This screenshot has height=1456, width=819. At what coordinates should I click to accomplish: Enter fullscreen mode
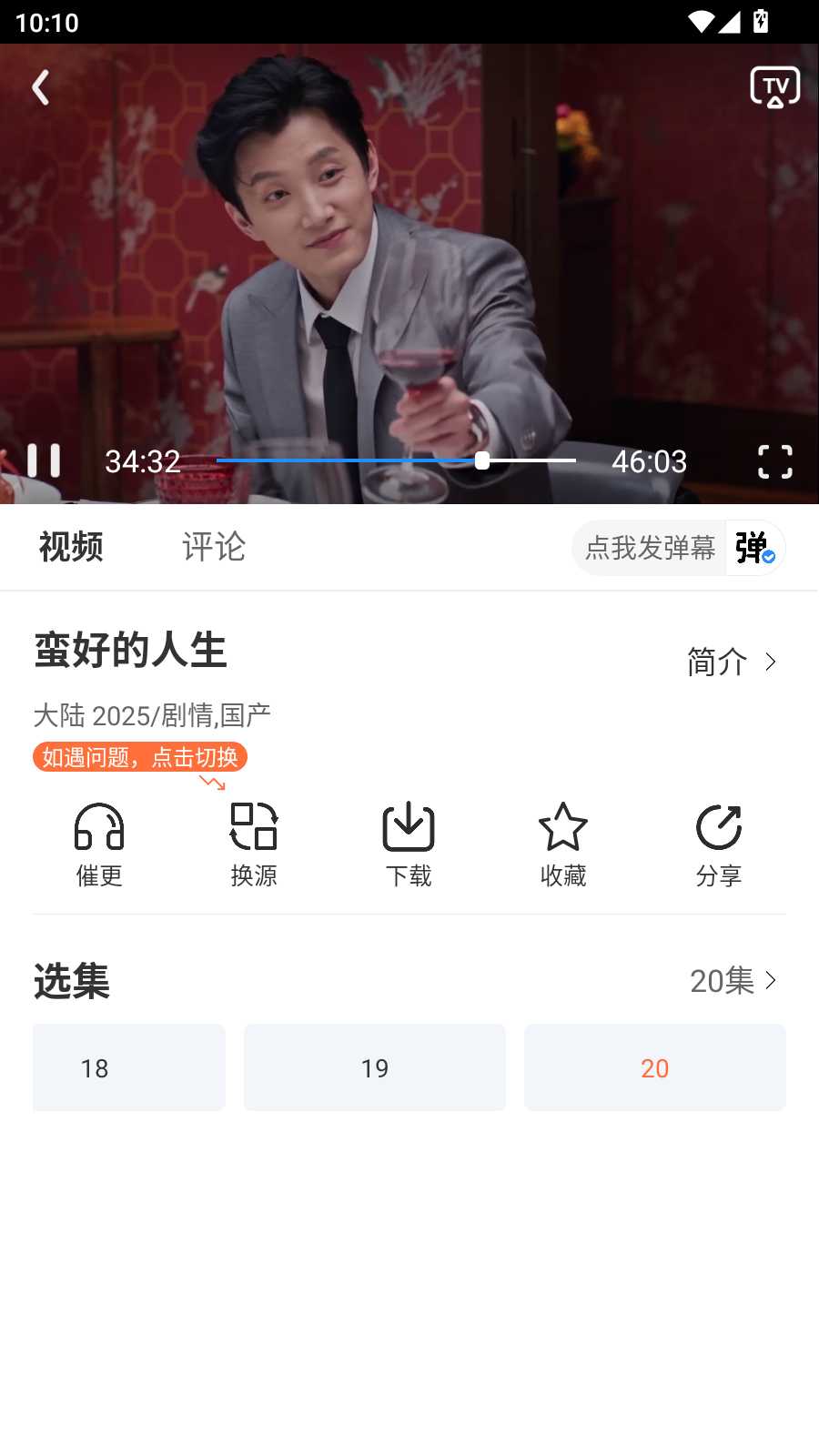point(774,461)
